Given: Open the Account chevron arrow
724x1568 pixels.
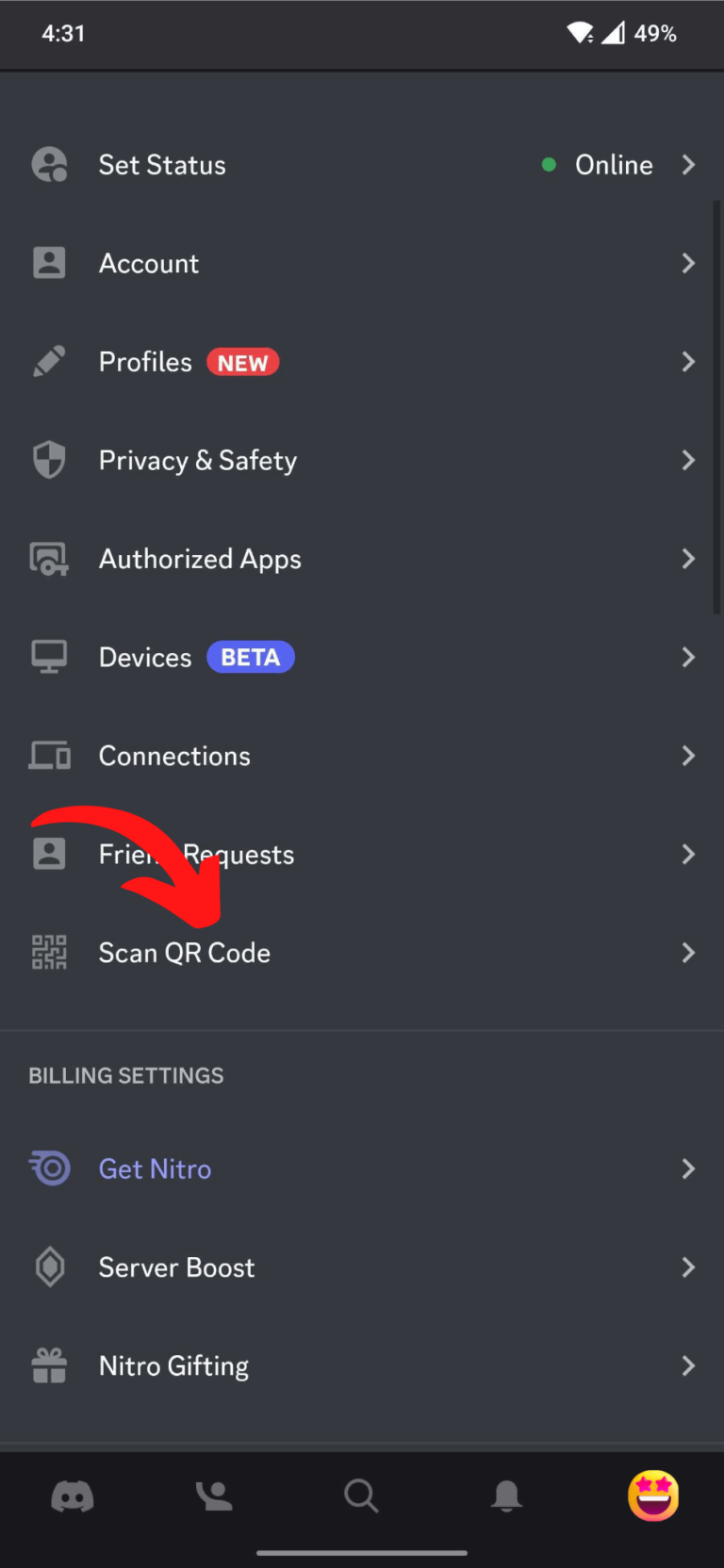Looking at the screenshot, I should tap(688, 263).
